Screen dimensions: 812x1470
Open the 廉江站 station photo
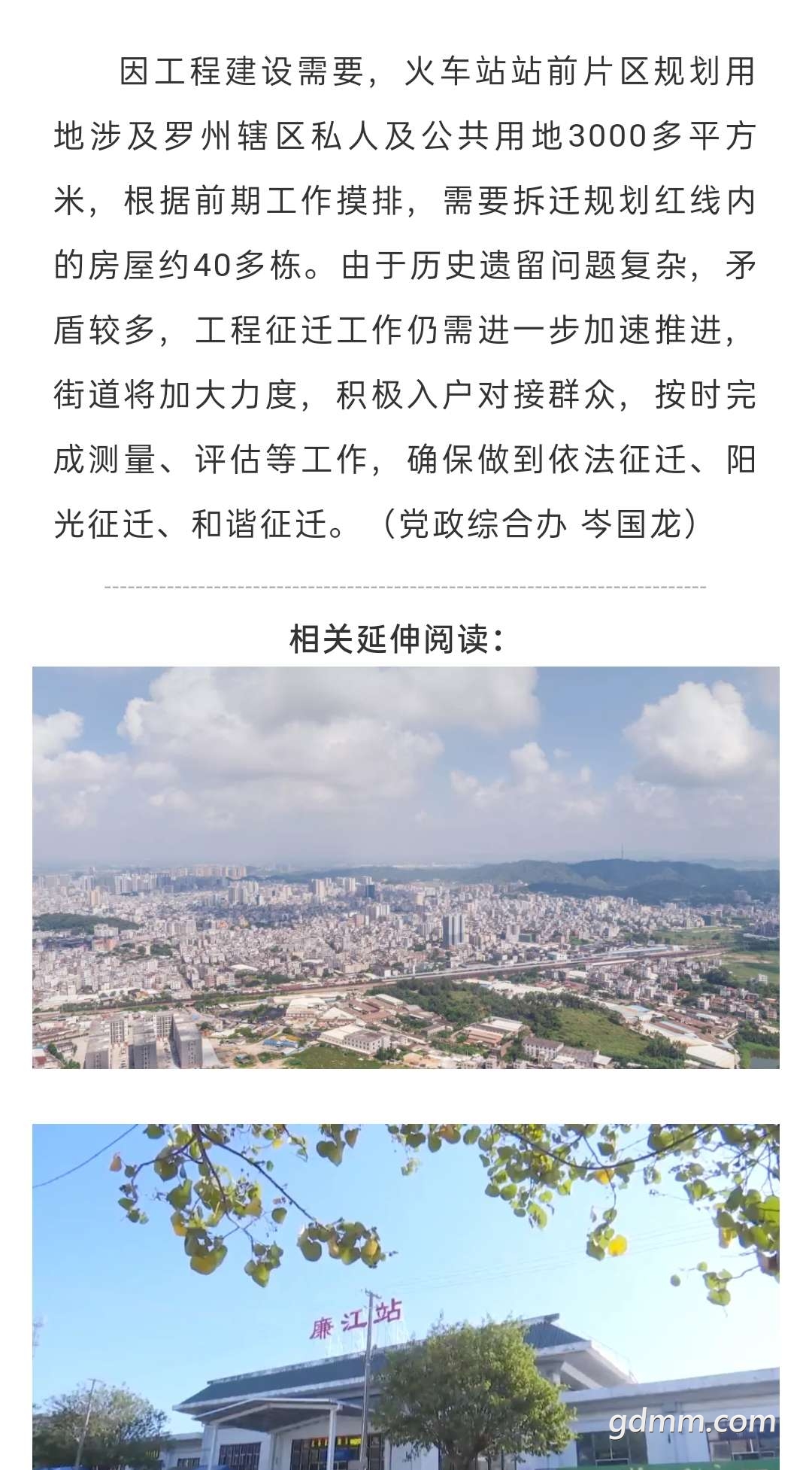(x=406, y=1297)
